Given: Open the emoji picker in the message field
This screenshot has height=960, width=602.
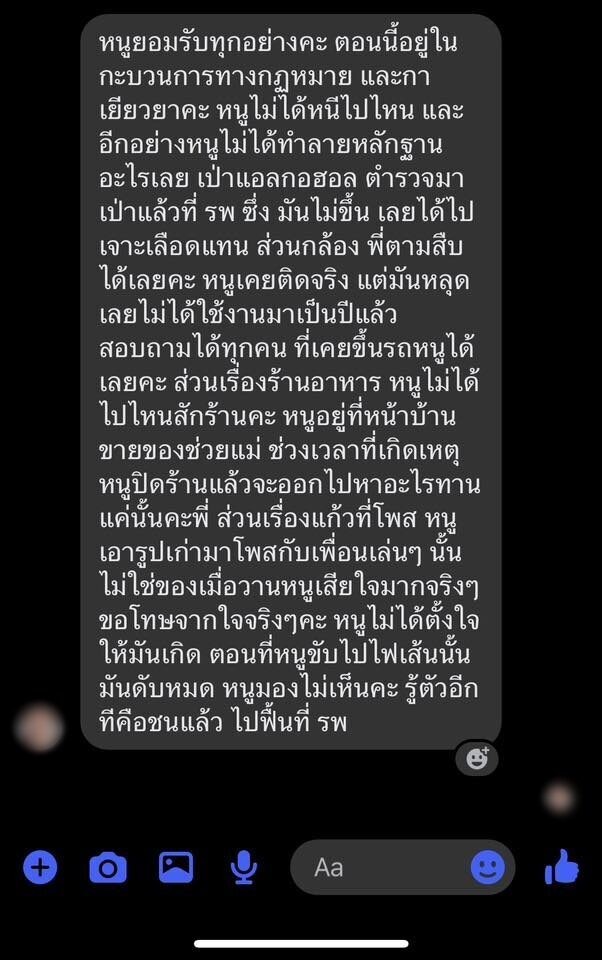Looking at the screenshot, I should pos(488,867).
